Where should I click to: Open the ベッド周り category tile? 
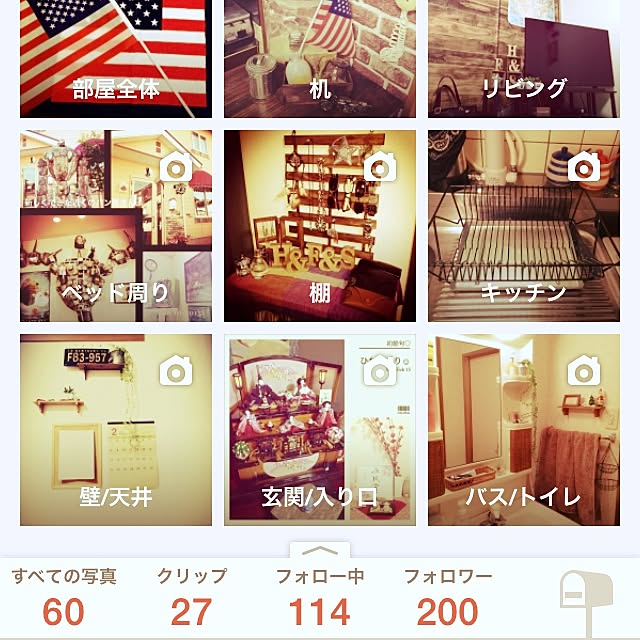pos(116,226)
